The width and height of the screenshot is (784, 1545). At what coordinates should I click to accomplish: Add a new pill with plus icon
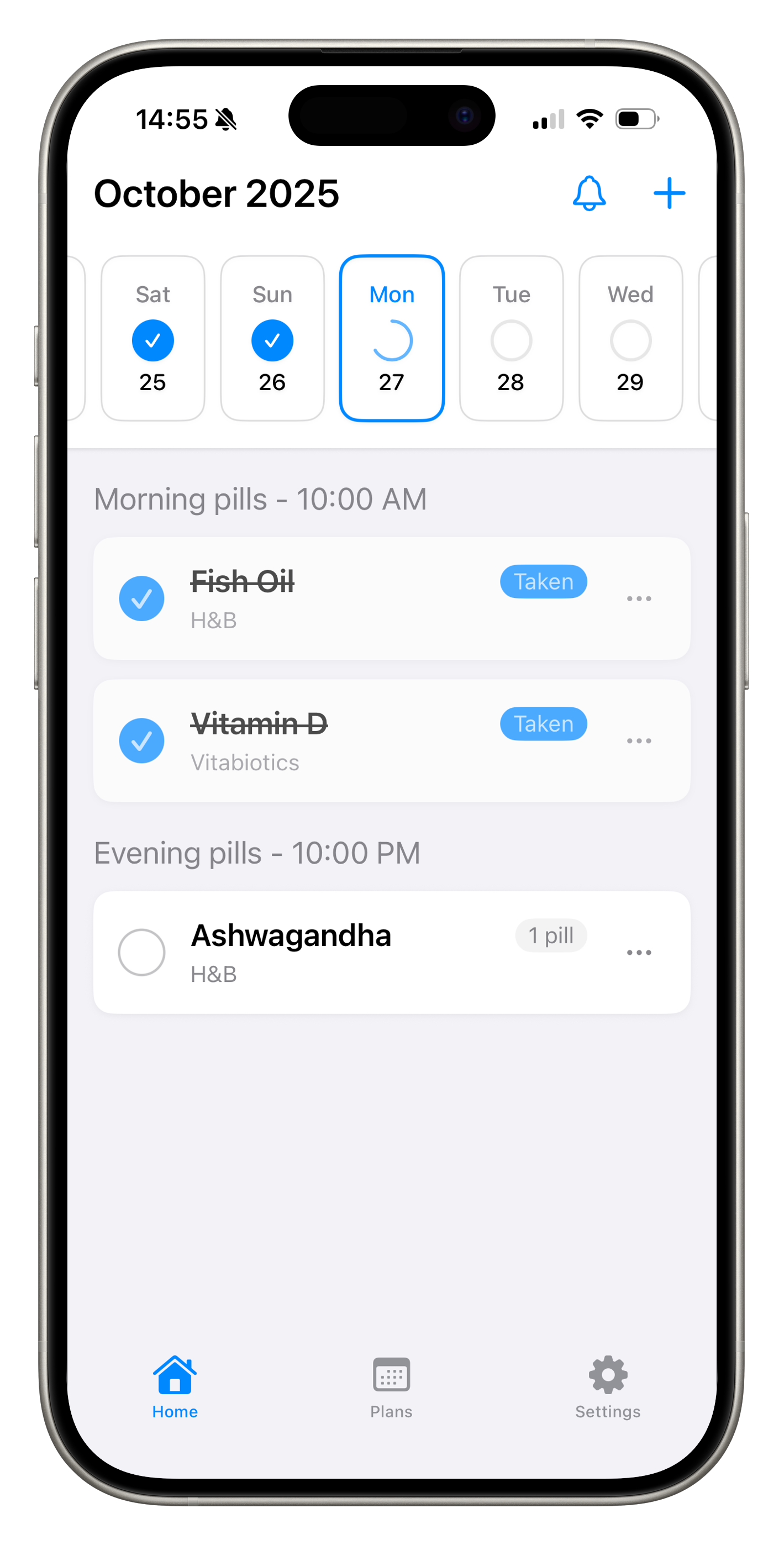[669, 193]
